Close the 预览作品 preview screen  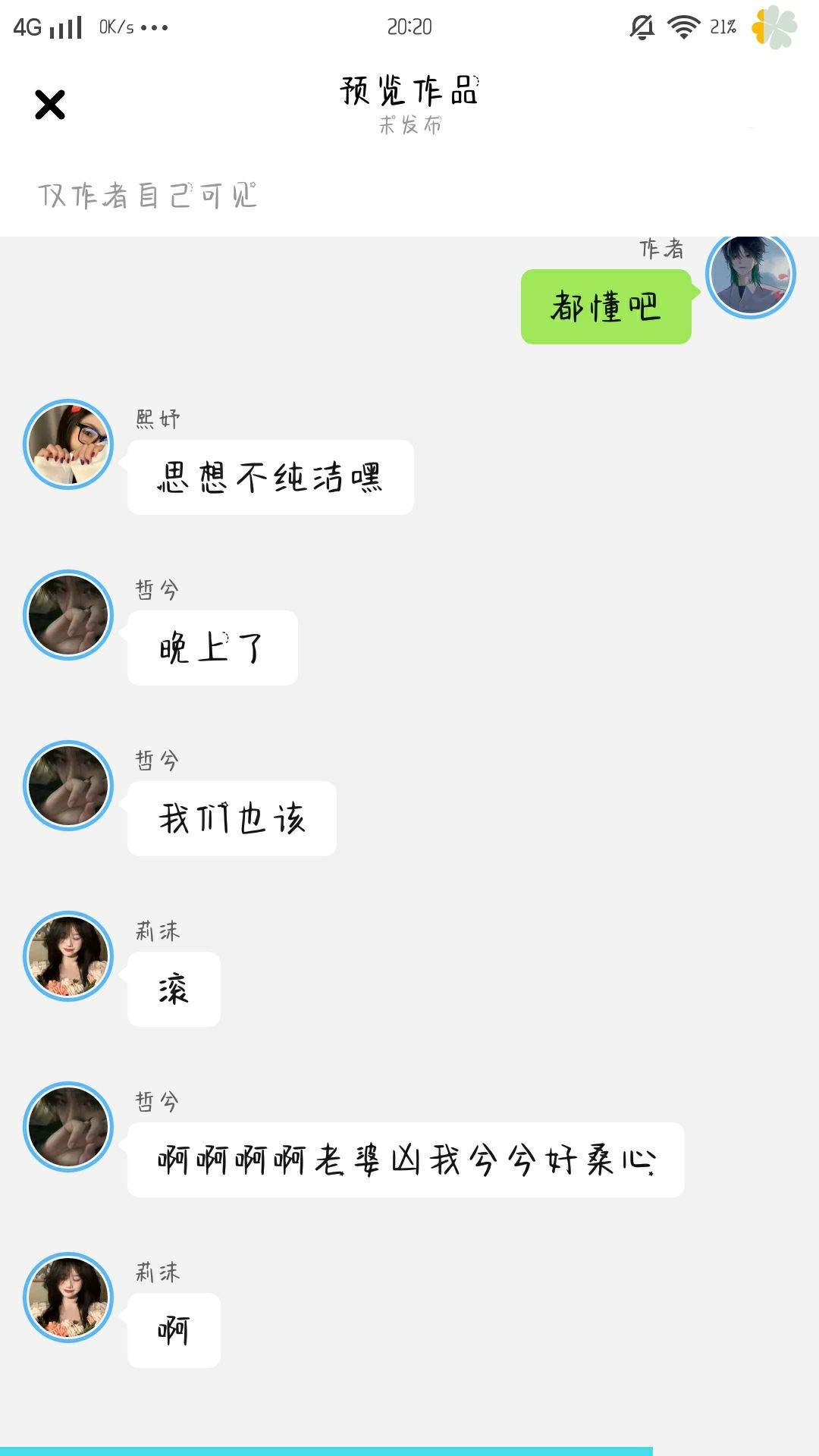[50, 105]
